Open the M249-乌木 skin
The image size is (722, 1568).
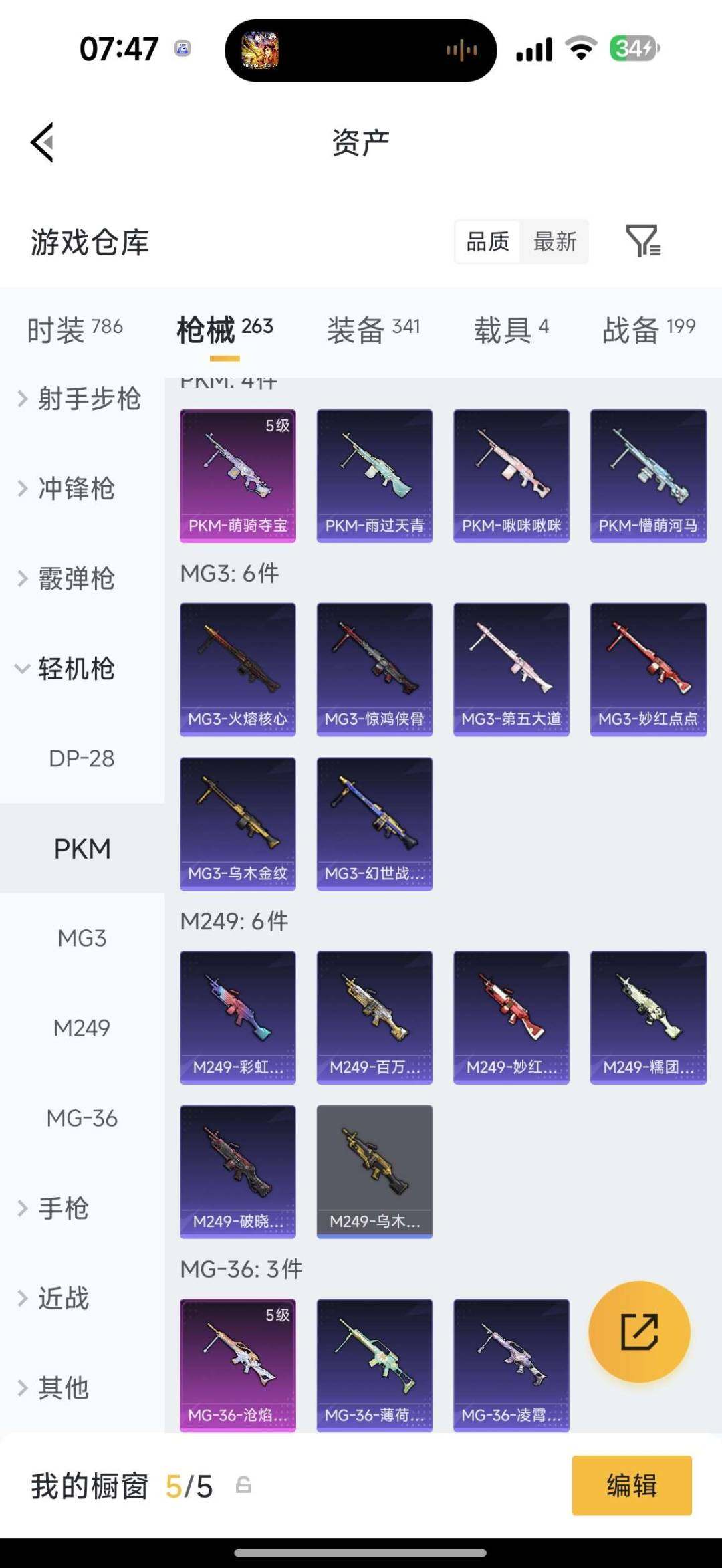[374, 1171]
